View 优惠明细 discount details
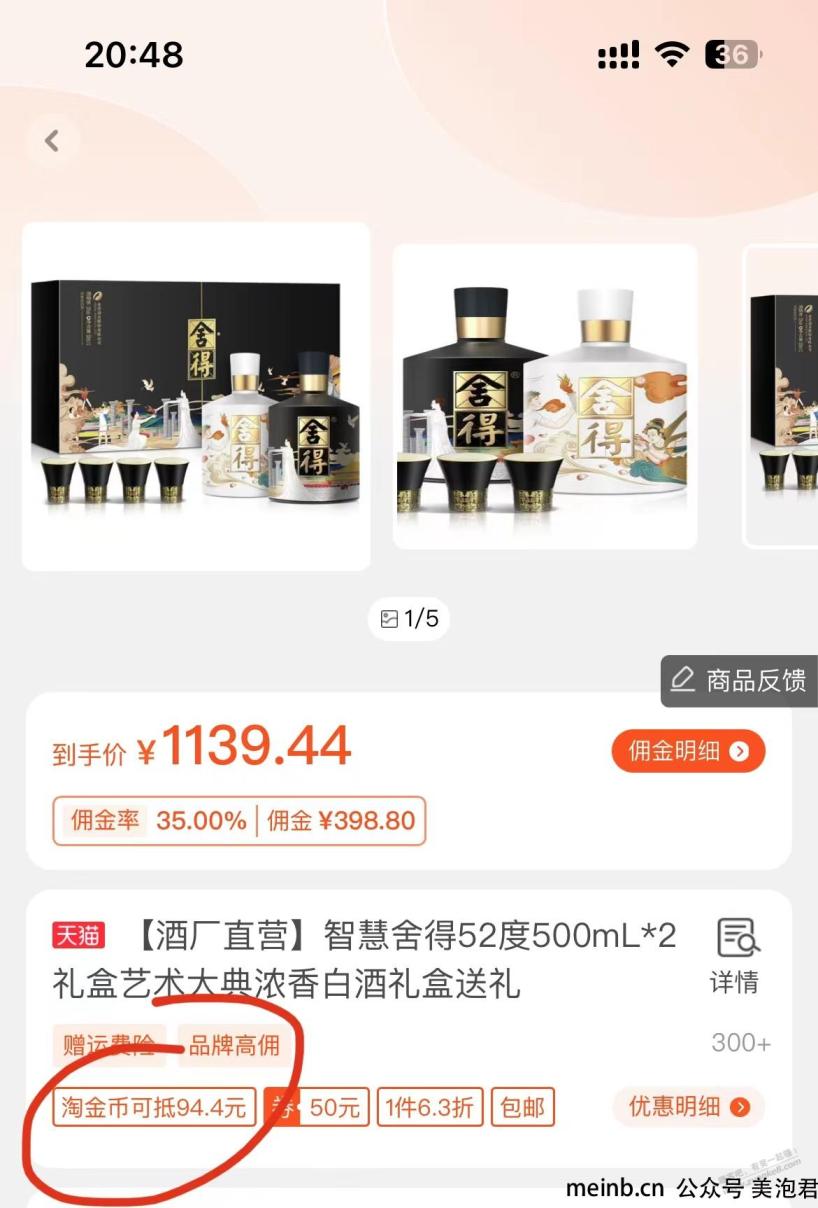 [688, 1106]
